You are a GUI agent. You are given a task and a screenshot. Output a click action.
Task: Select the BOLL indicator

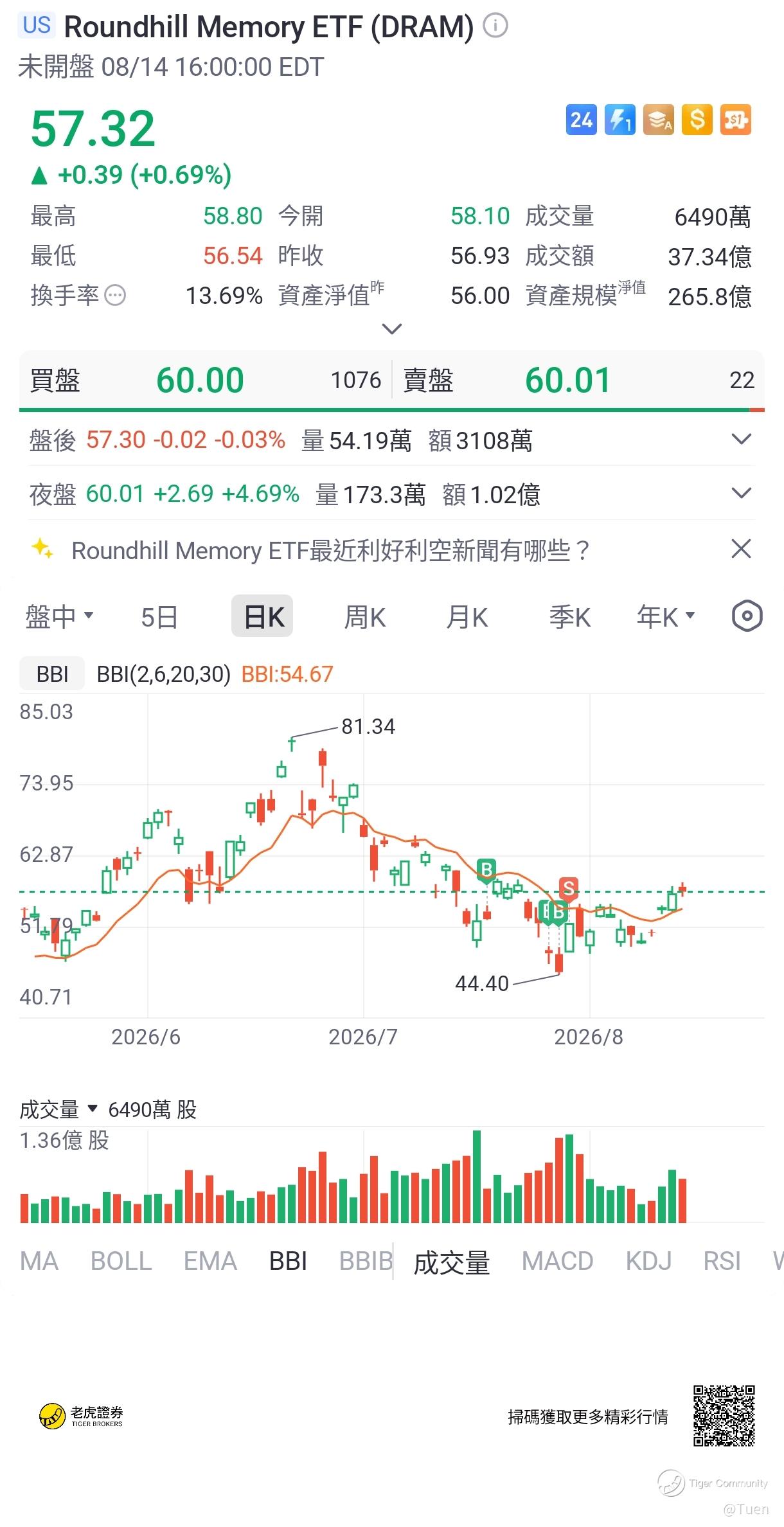[x=121, y=1262]
